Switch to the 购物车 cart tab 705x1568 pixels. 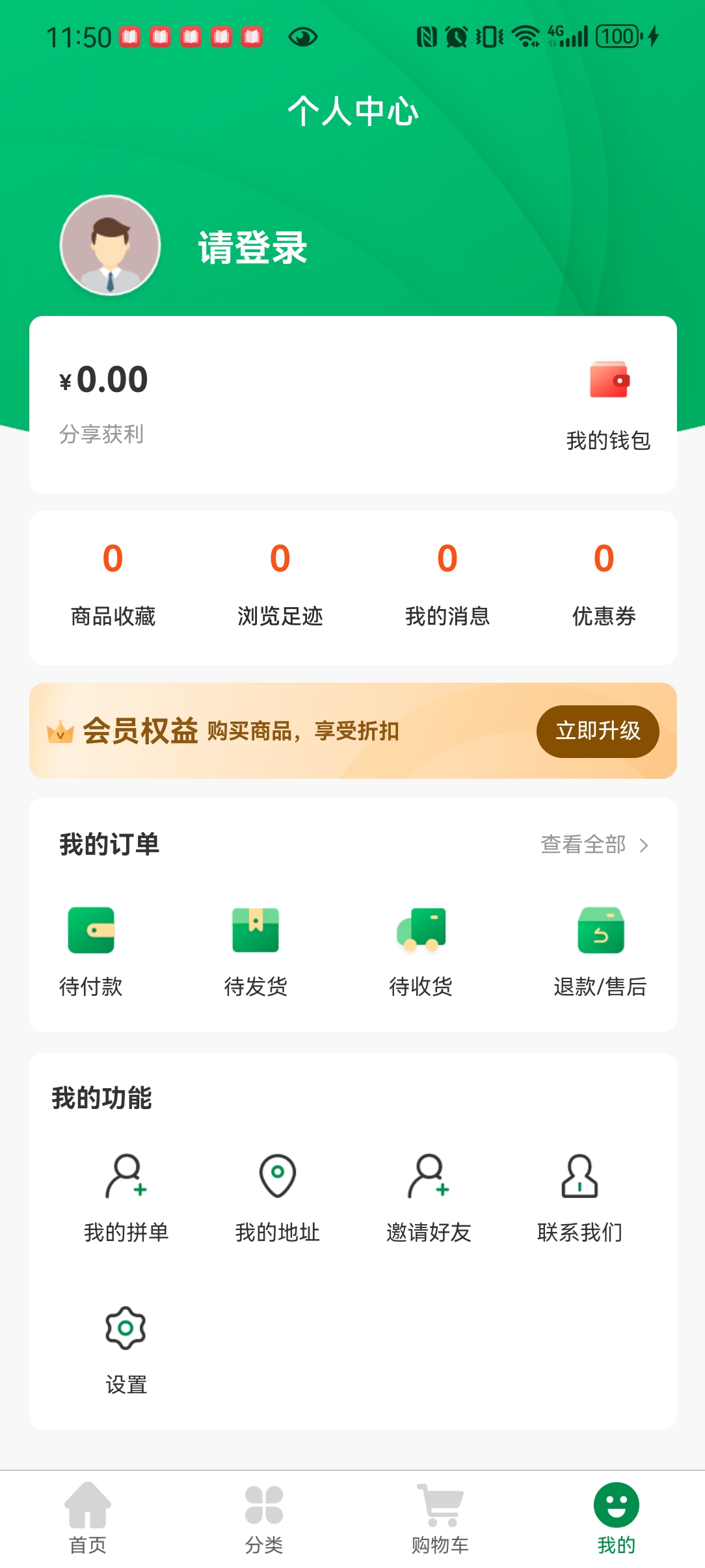[440, 1518]
